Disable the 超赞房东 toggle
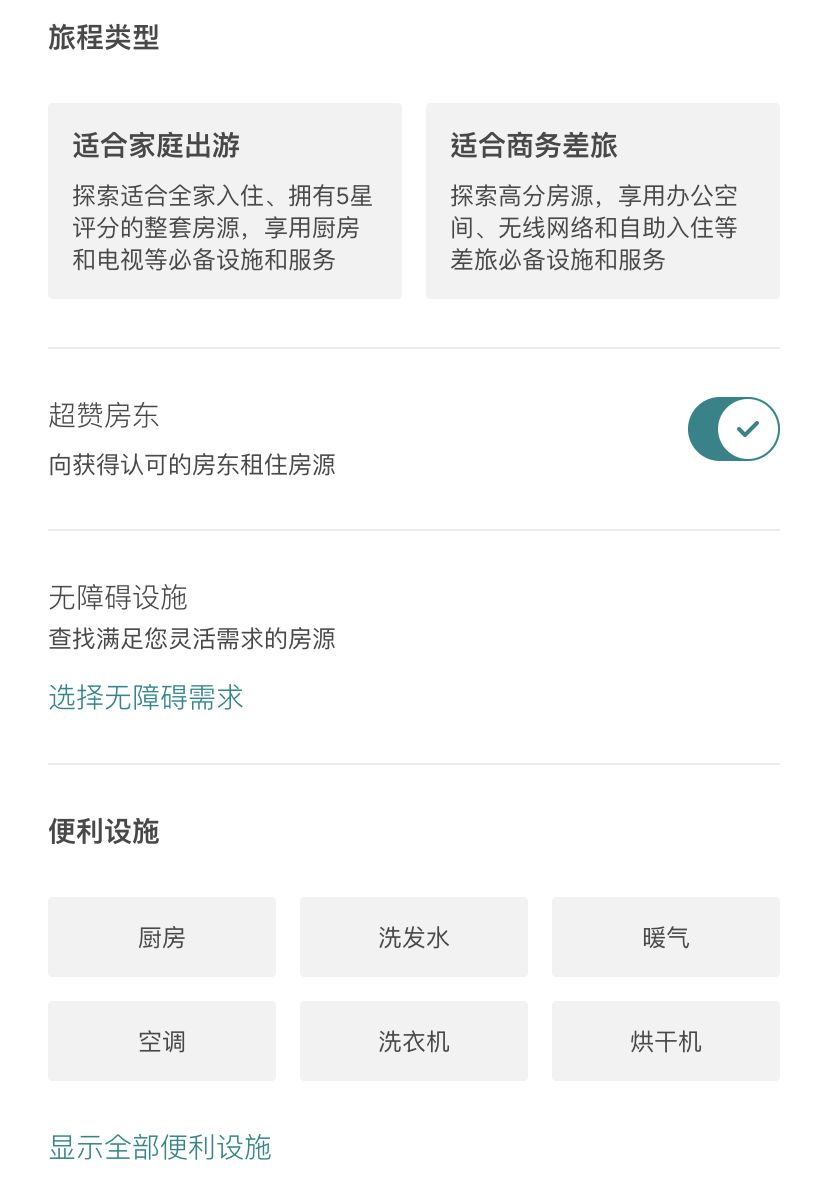This screenshot has height=1204, width=828. pos(734,429)
